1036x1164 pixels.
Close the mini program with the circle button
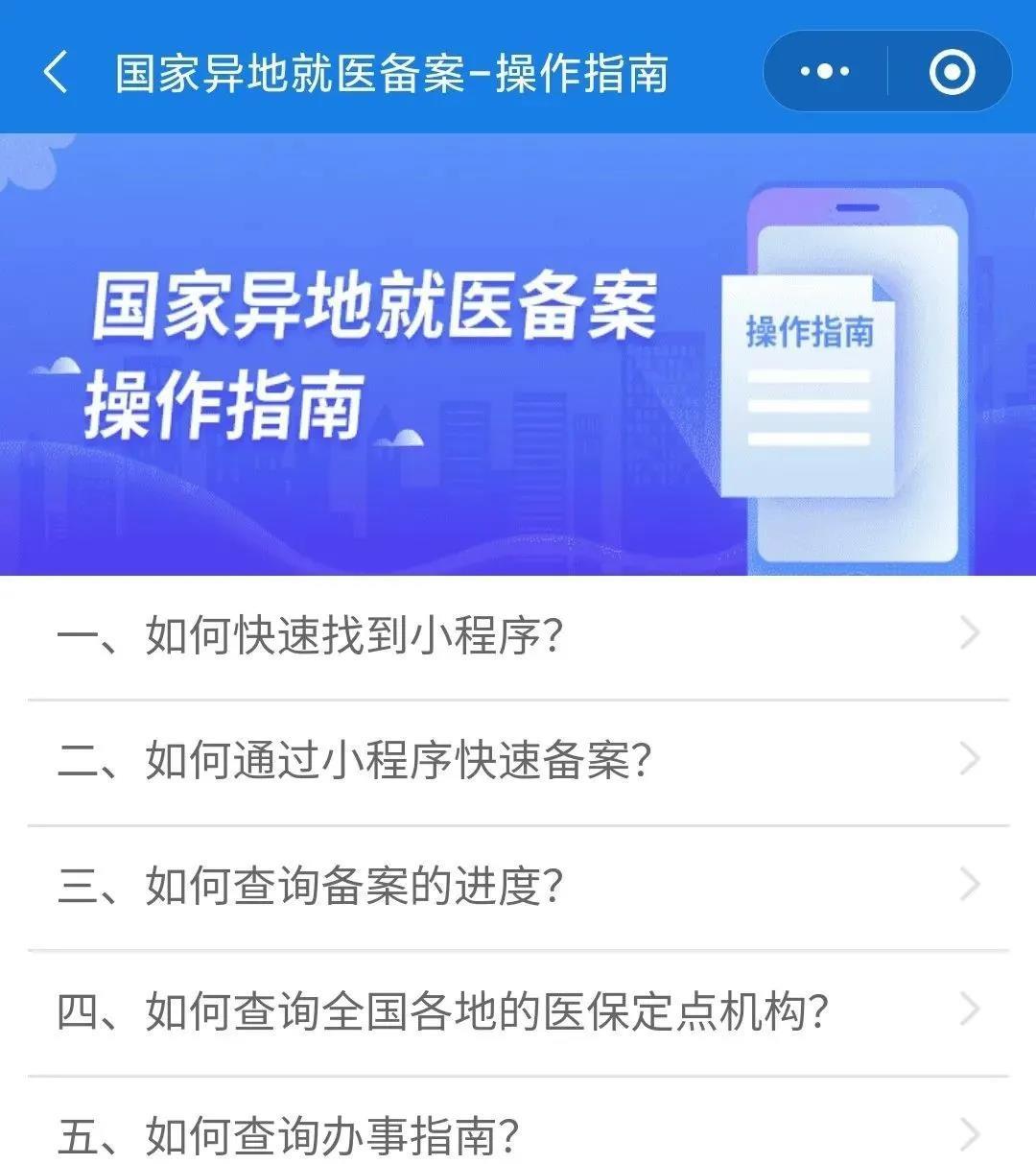click(x=952, y=72)
